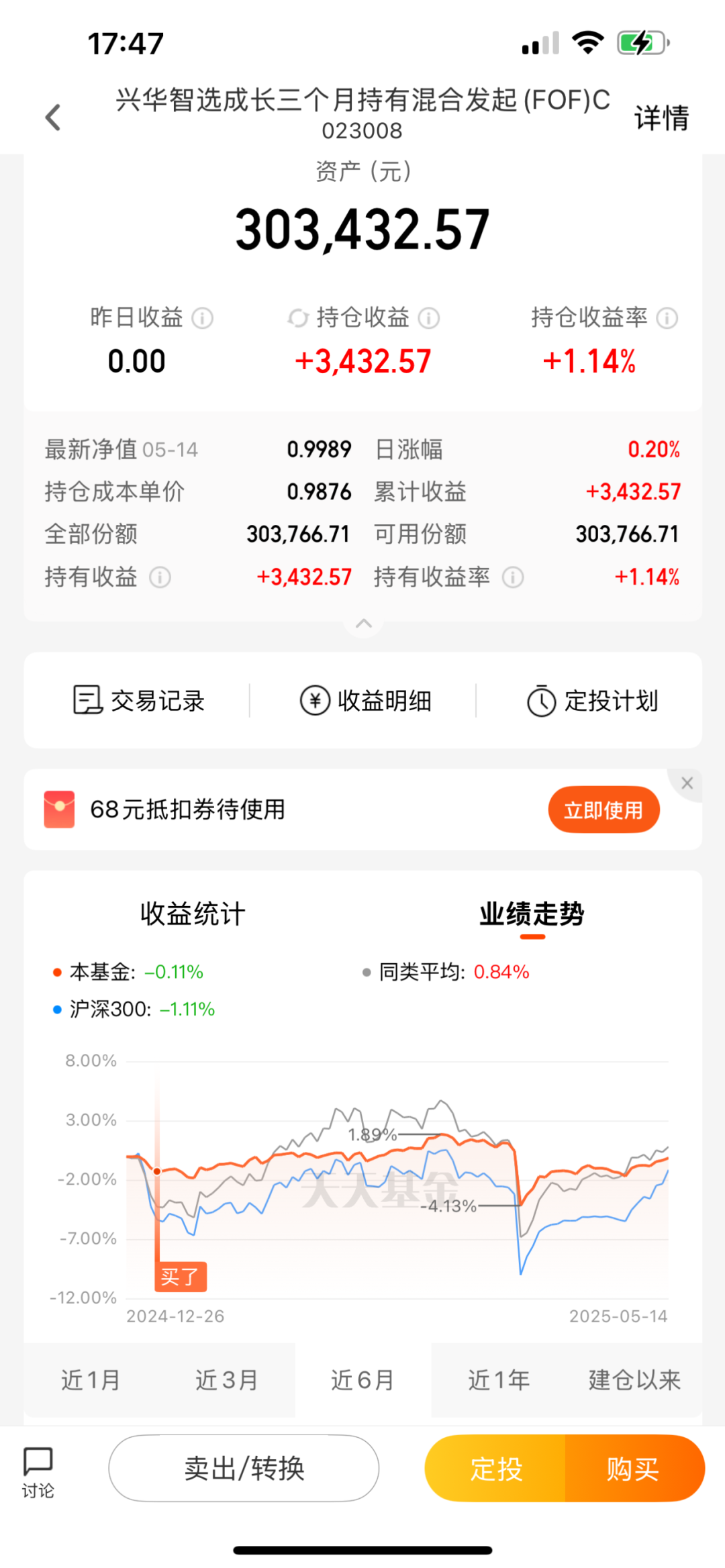Toggle the 本基金 legend dot
725x1568 pixels.
pos(56,971)
